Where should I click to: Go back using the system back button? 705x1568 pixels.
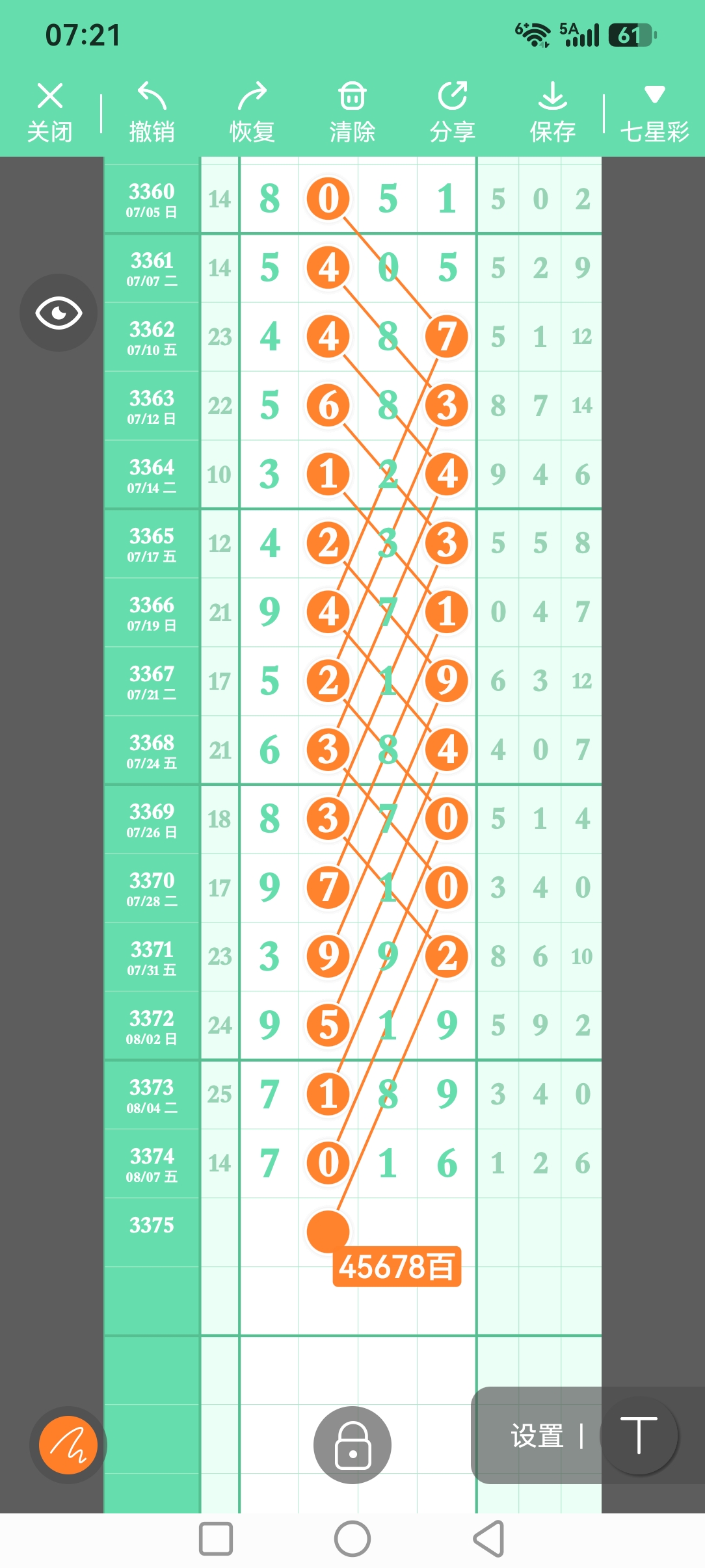point(488,1539)
